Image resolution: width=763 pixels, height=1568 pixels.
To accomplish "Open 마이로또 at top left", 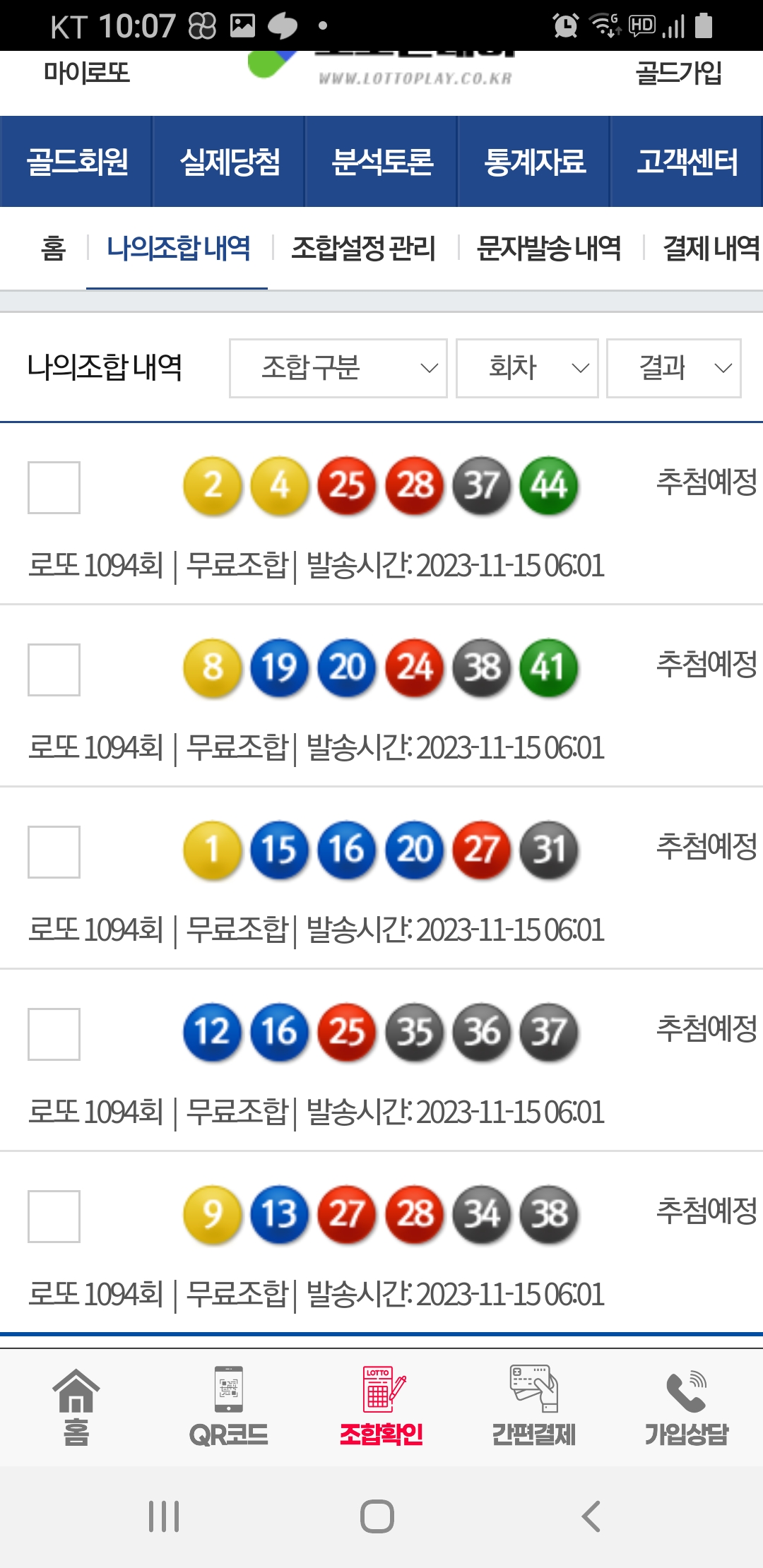I will [x=86, y=73].
